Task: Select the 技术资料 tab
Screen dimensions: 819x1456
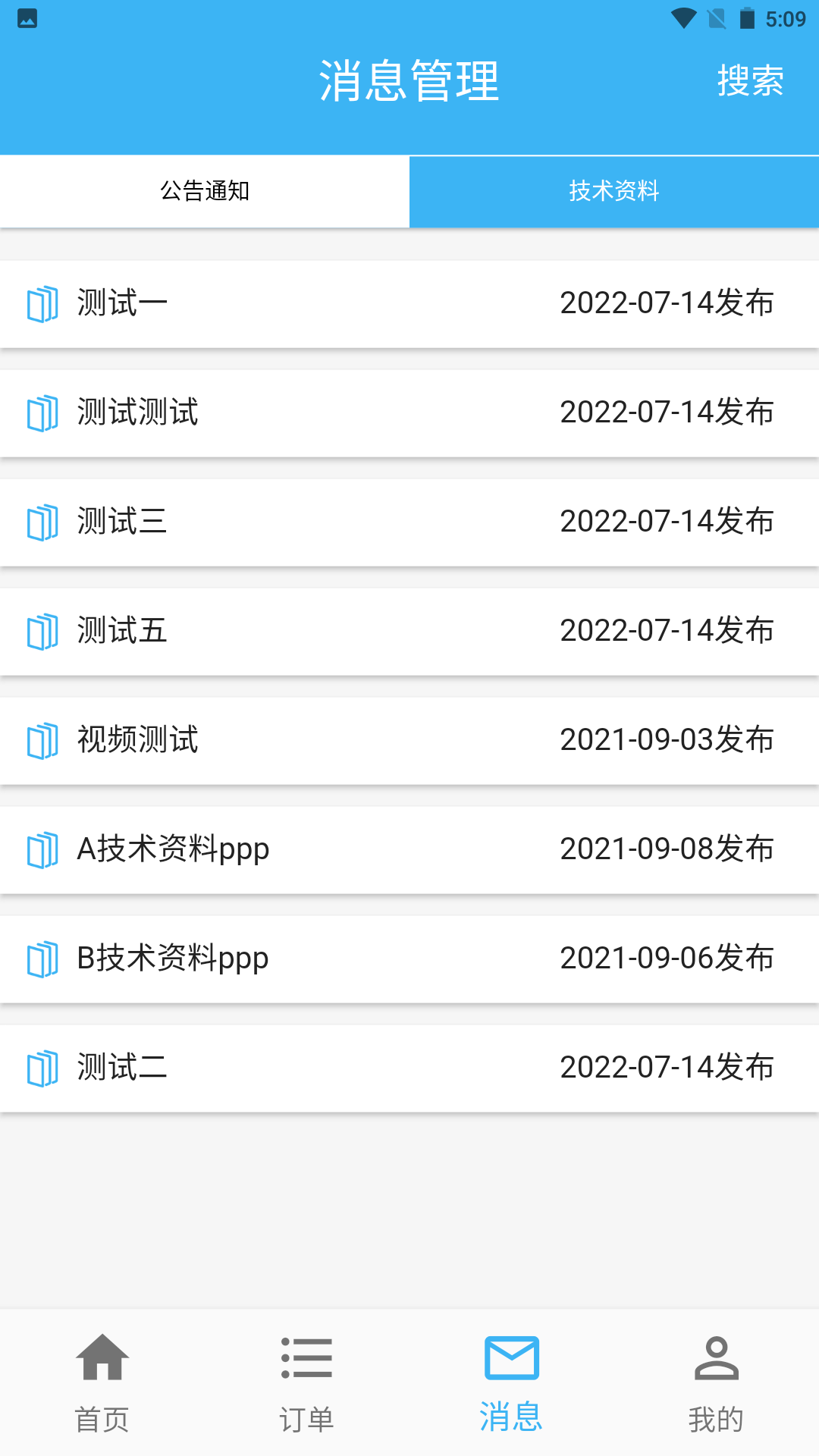Action: pos(614,191)
